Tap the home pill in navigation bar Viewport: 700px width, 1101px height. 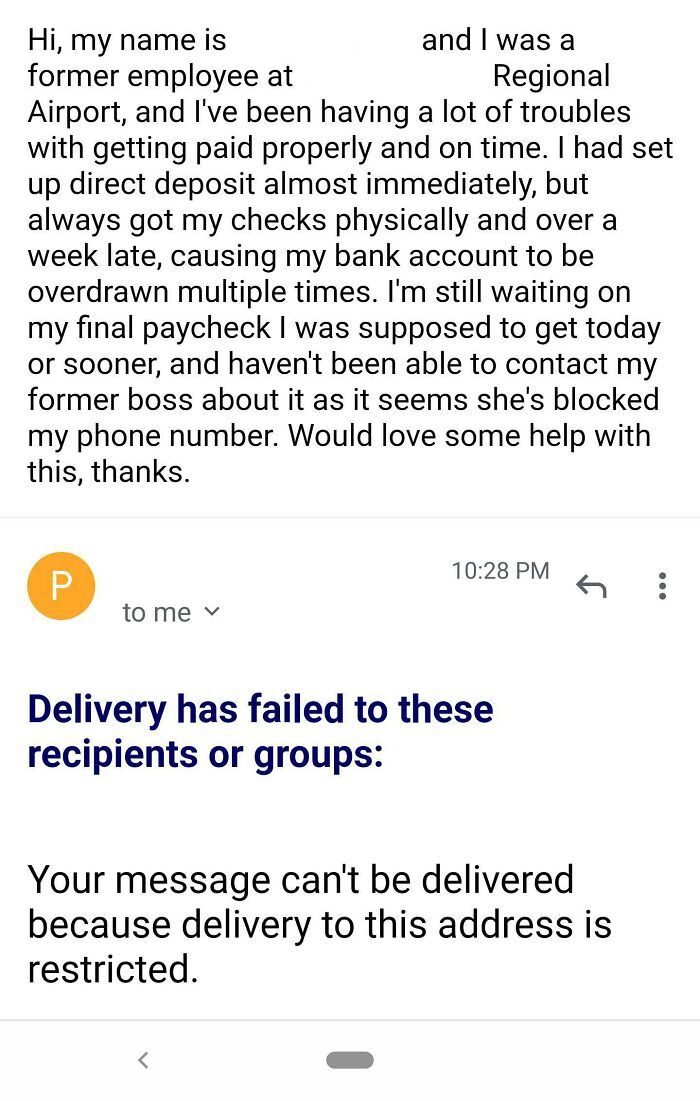pos(350,1060)
